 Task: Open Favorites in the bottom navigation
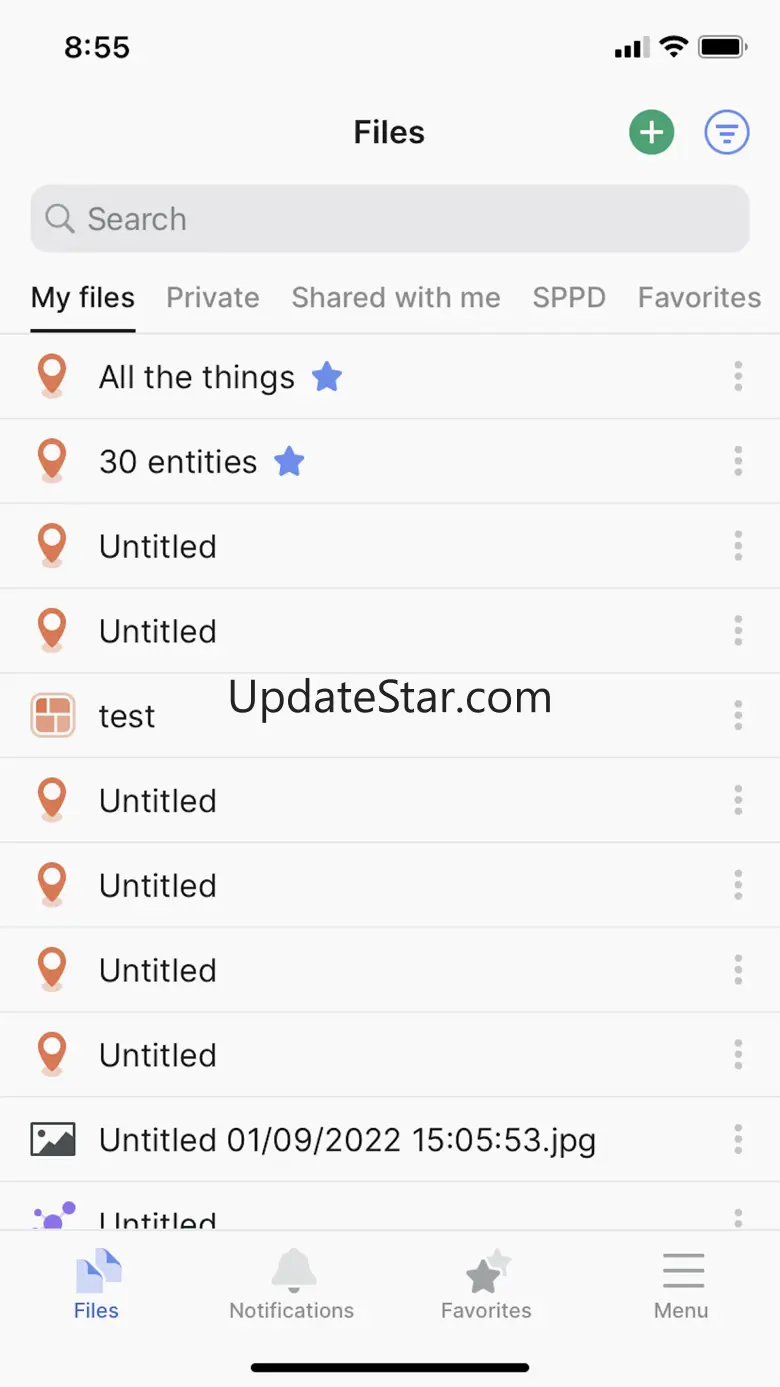(487, 1285)
